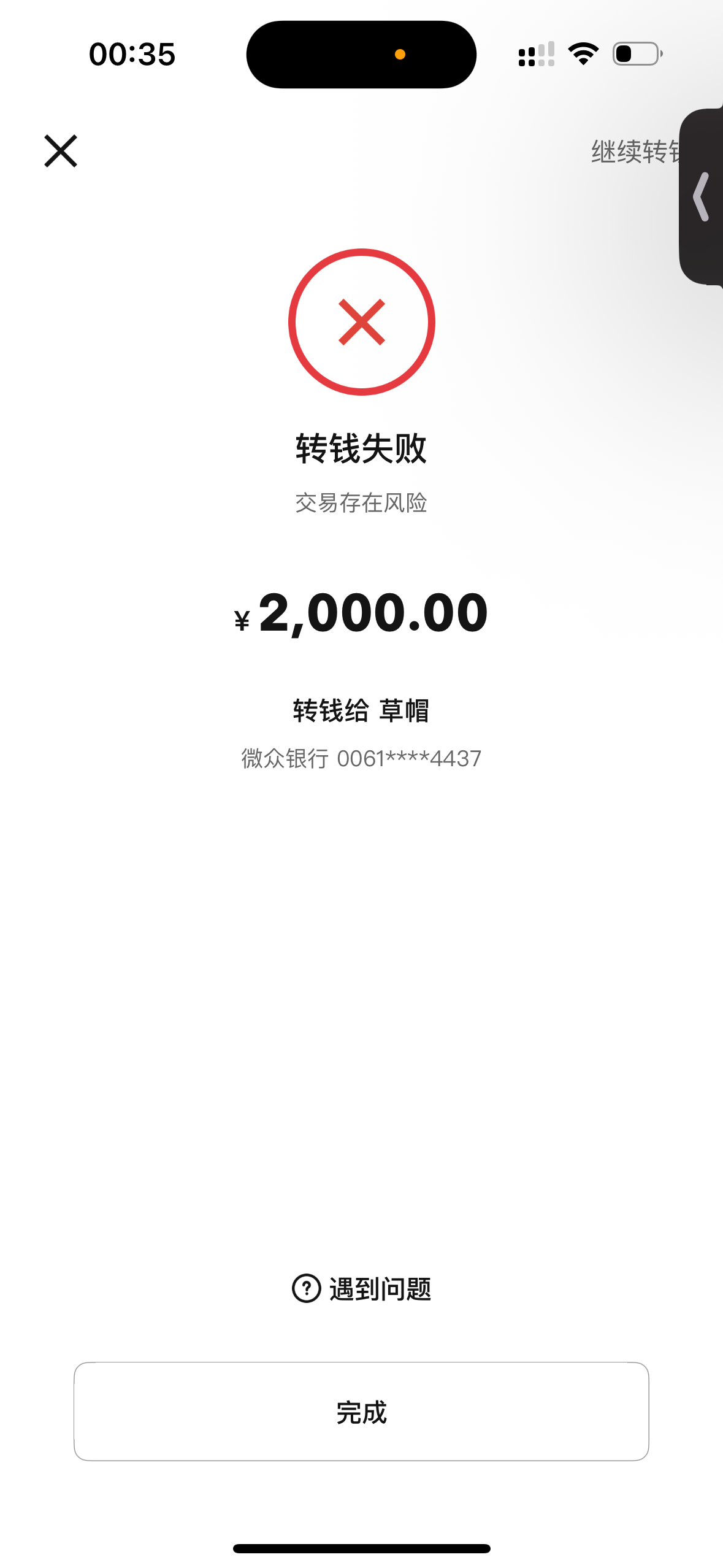
Task: Tap the cellular signal indicator
Action: 535,54
